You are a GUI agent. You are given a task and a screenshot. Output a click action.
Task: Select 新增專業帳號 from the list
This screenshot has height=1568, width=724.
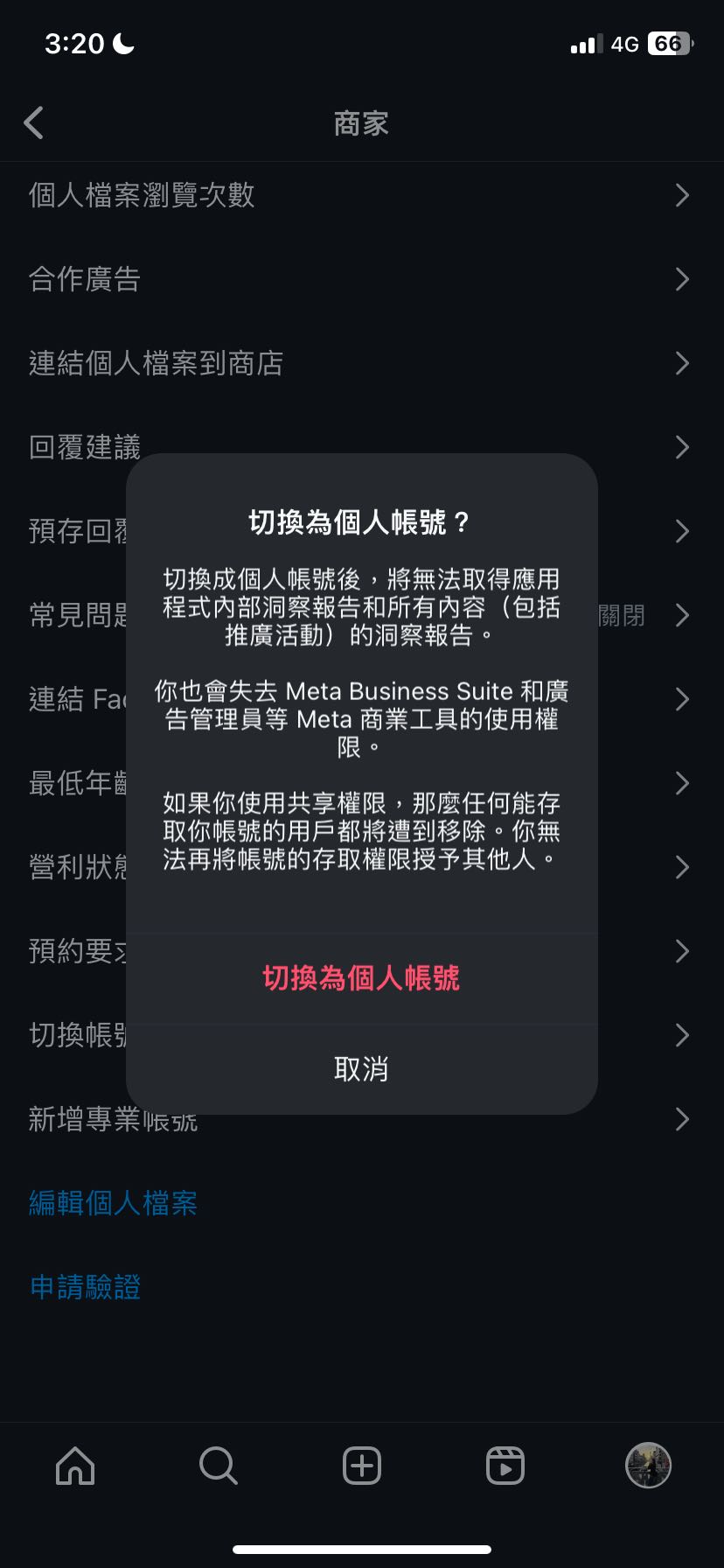pos(112,1119)
